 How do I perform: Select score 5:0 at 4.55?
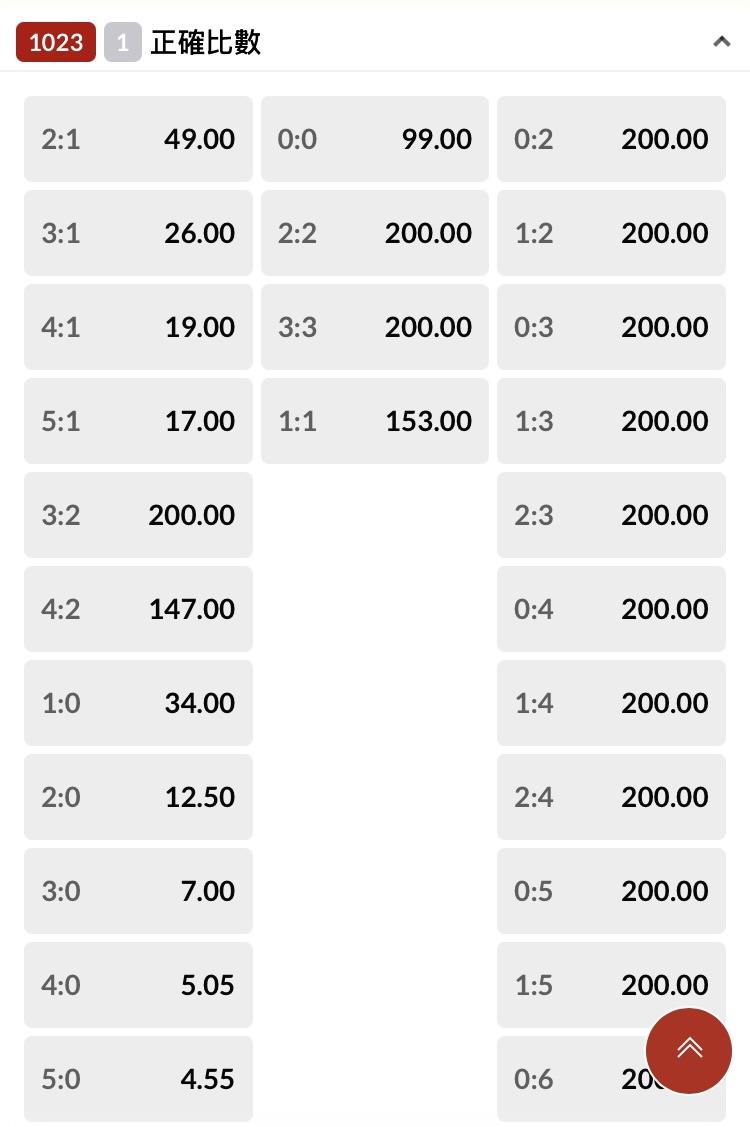[x=138, y=1079]
